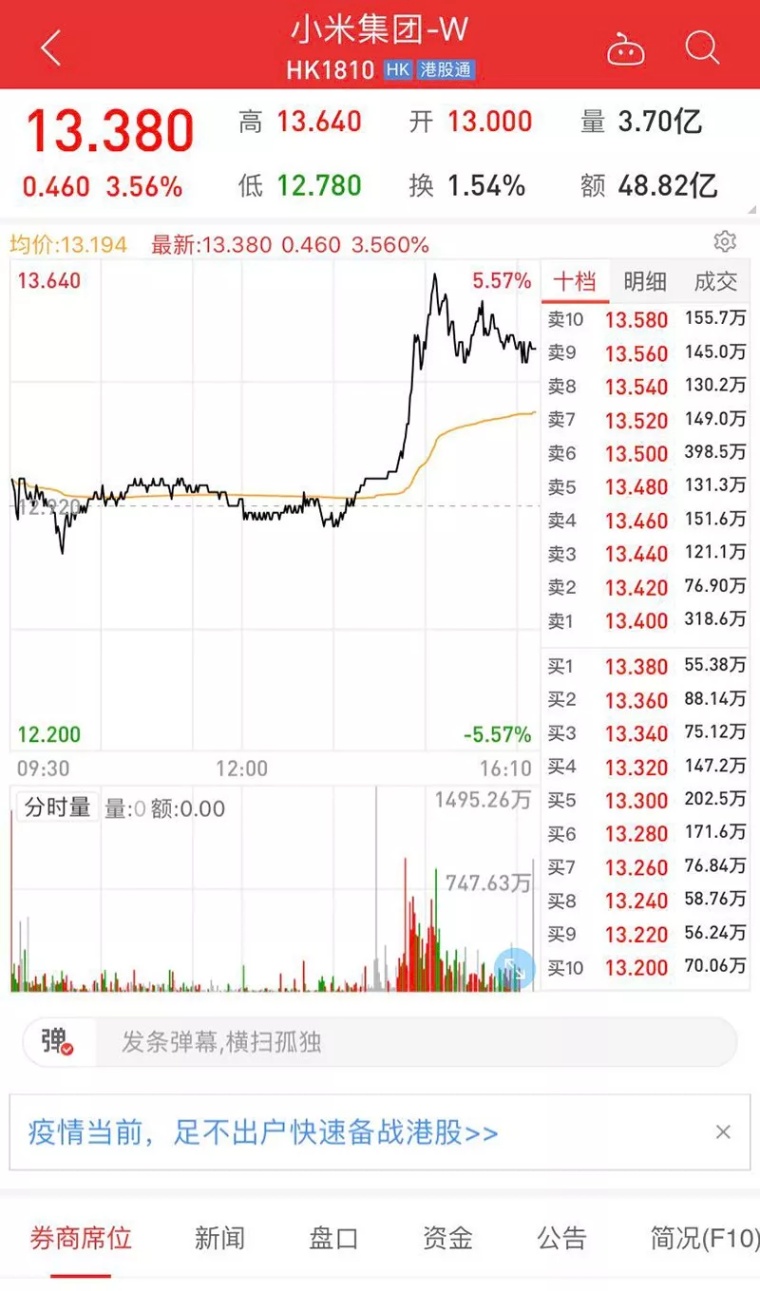The width and height of the screenshot is (760, 1291).
Task: Switch to the 成交 tab
Action: point(715,281)
